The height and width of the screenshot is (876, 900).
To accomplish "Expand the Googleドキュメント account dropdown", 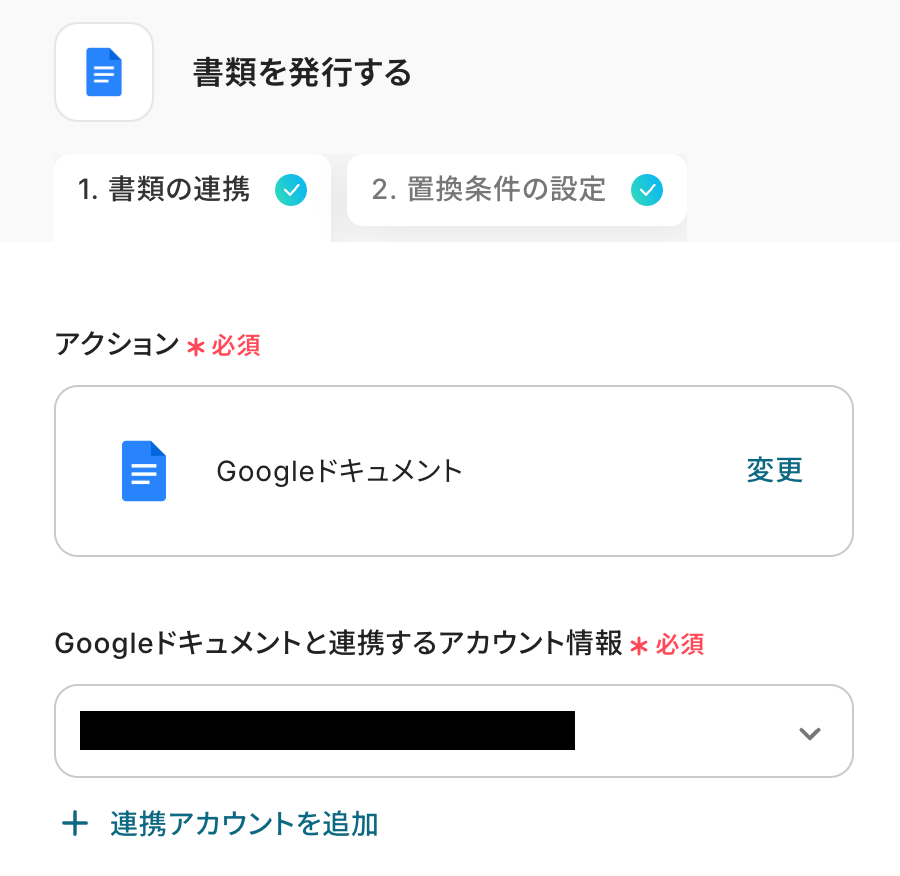I will click(809, 733).
